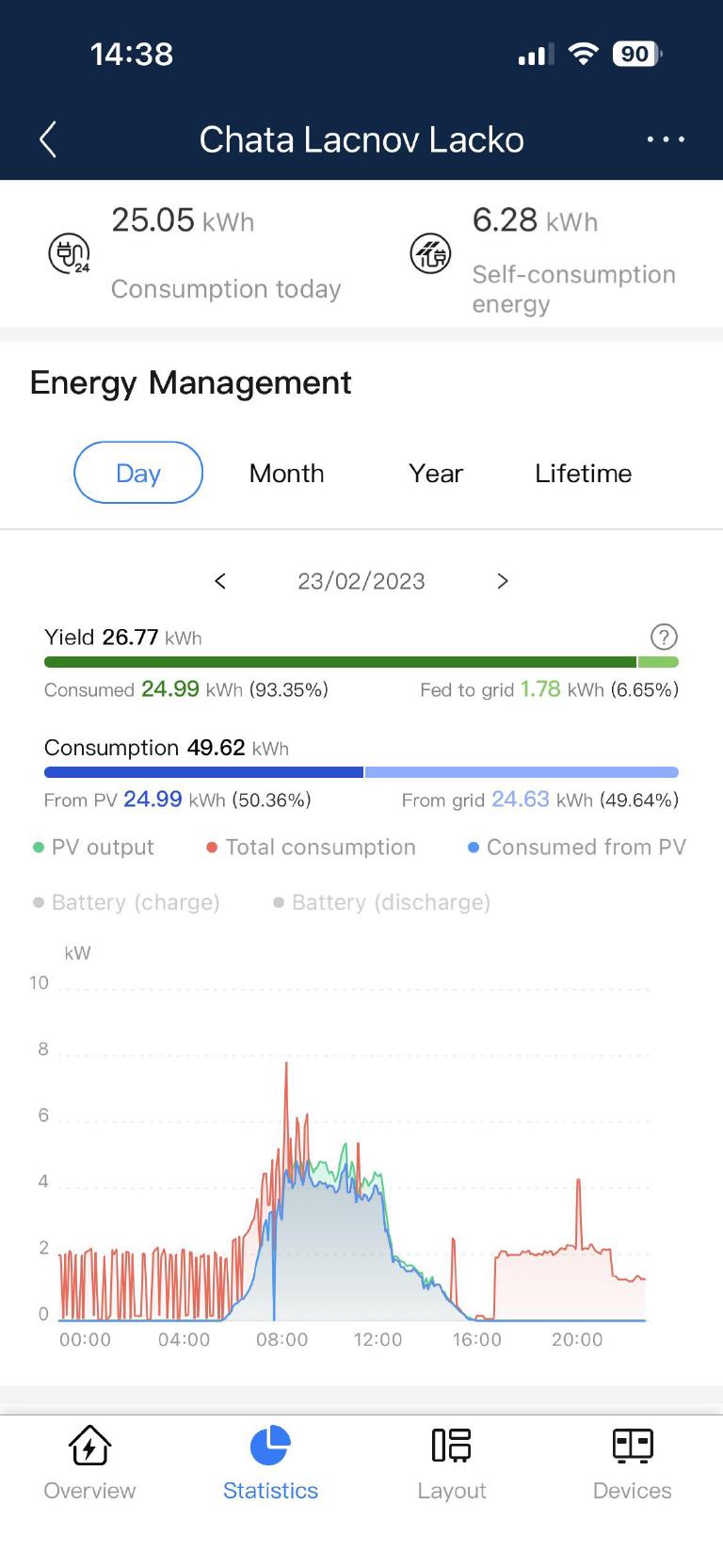Show the Battery (discharge) series

click(381, 902)
